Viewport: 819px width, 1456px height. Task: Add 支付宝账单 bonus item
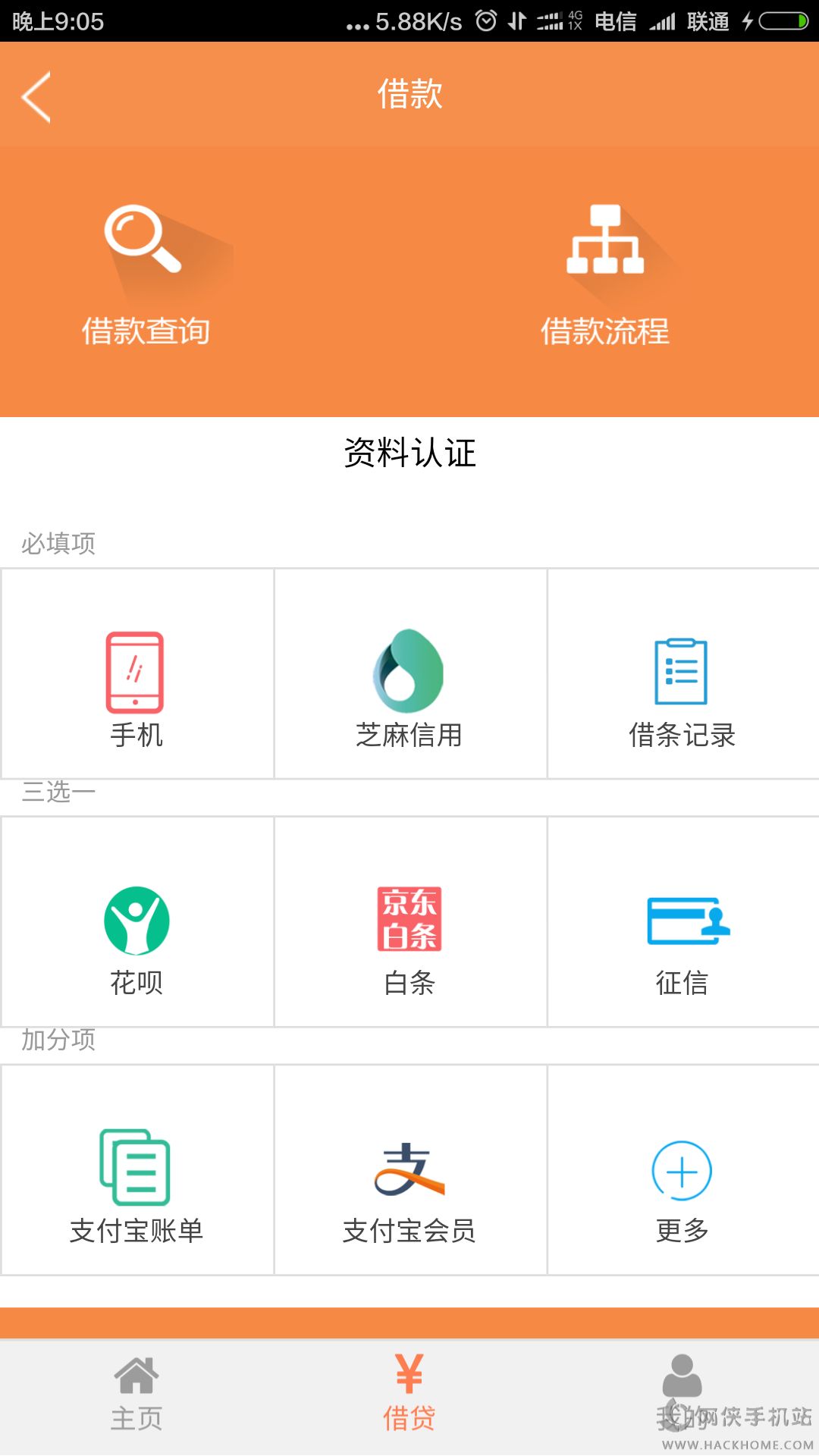pyautogui.click(x=136, y=1171)
